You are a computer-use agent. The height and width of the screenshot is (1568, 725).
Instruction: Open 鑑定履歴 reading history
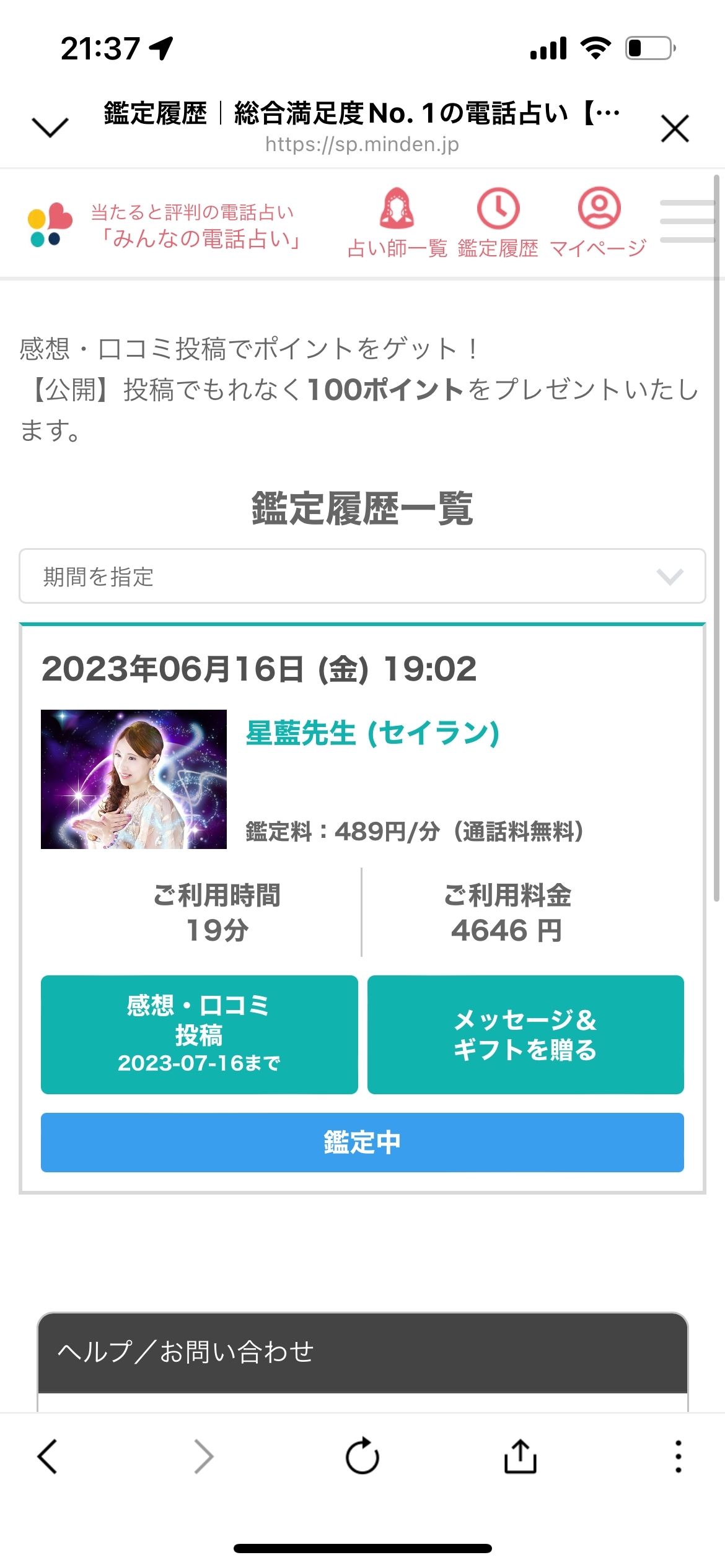tap(498, 223)
